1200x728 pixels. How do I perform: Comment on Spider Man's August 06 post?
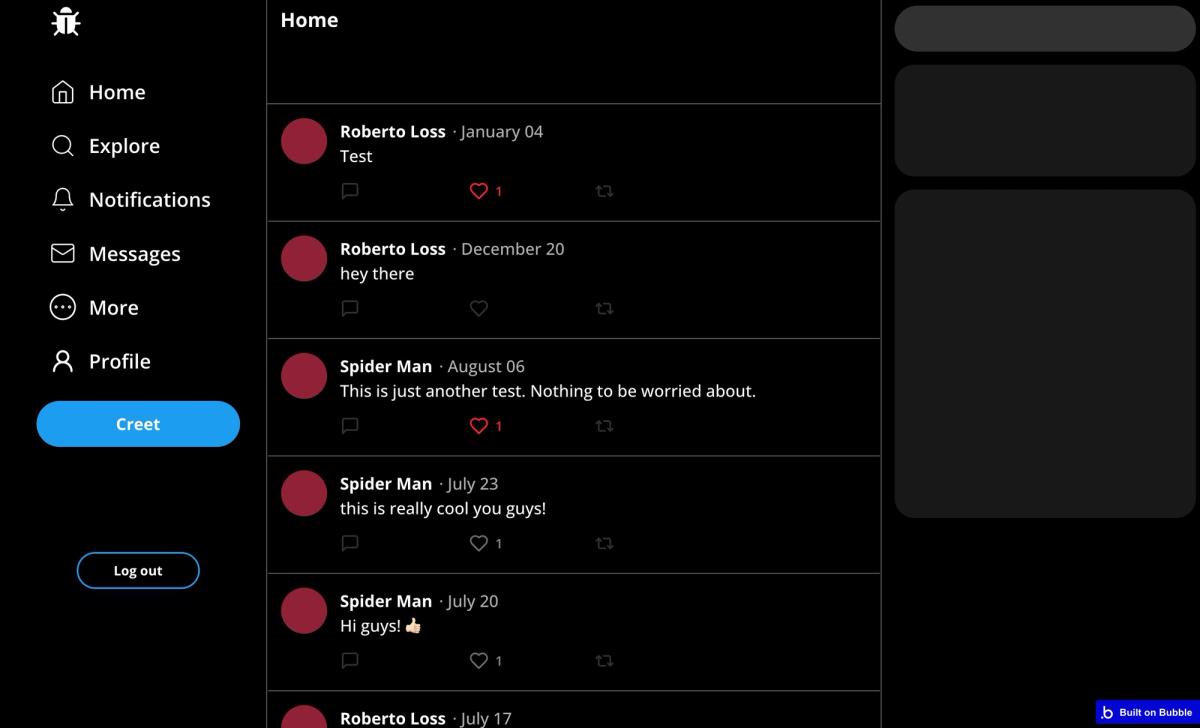click(350, 426)
